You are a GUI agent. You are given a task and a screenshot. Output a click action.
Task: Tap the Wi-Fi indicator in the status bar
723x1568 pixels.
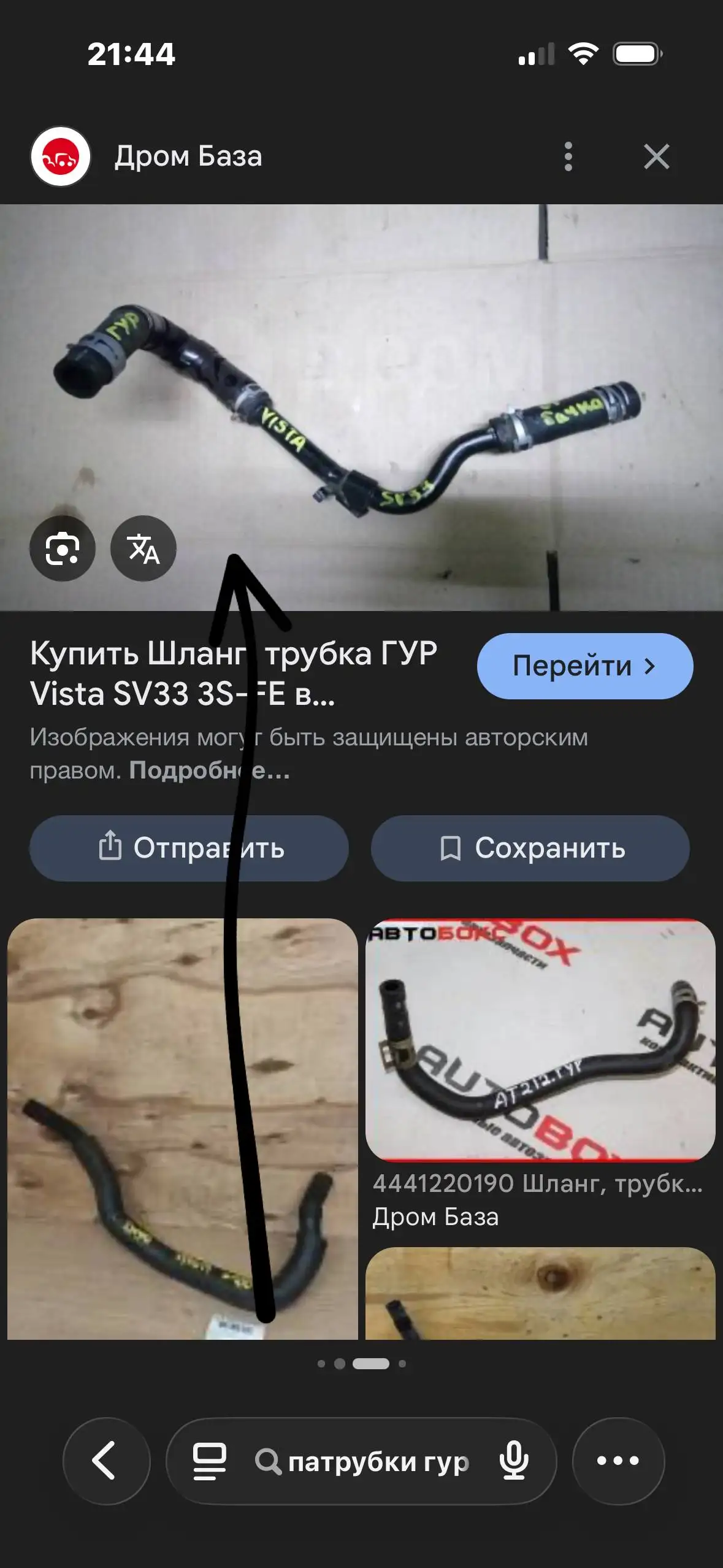point(583,54)
